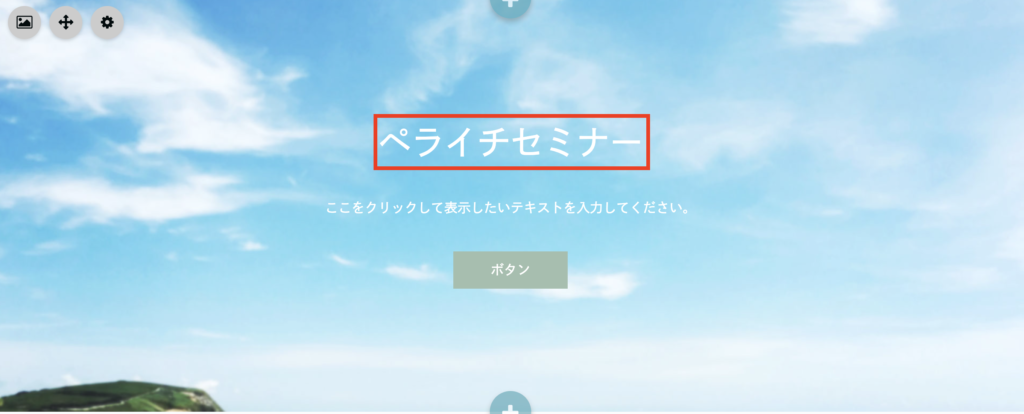1024x414 pixels.
Task: Edit the ペライチセミナー title text
Action: point(511,143)
